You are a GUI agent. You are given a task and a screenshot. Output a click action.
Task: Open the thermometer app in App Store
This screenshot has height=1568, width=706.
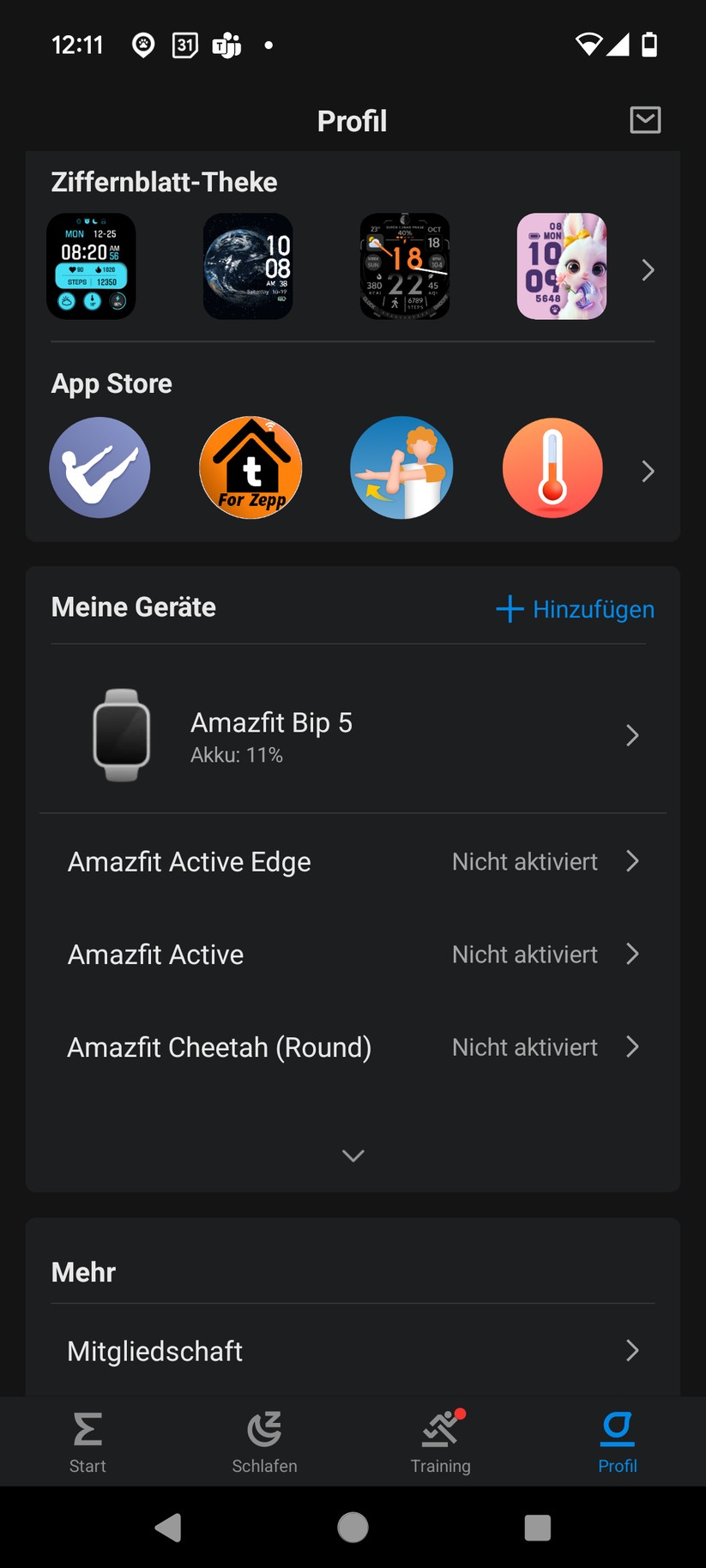[x=552, y=468]
